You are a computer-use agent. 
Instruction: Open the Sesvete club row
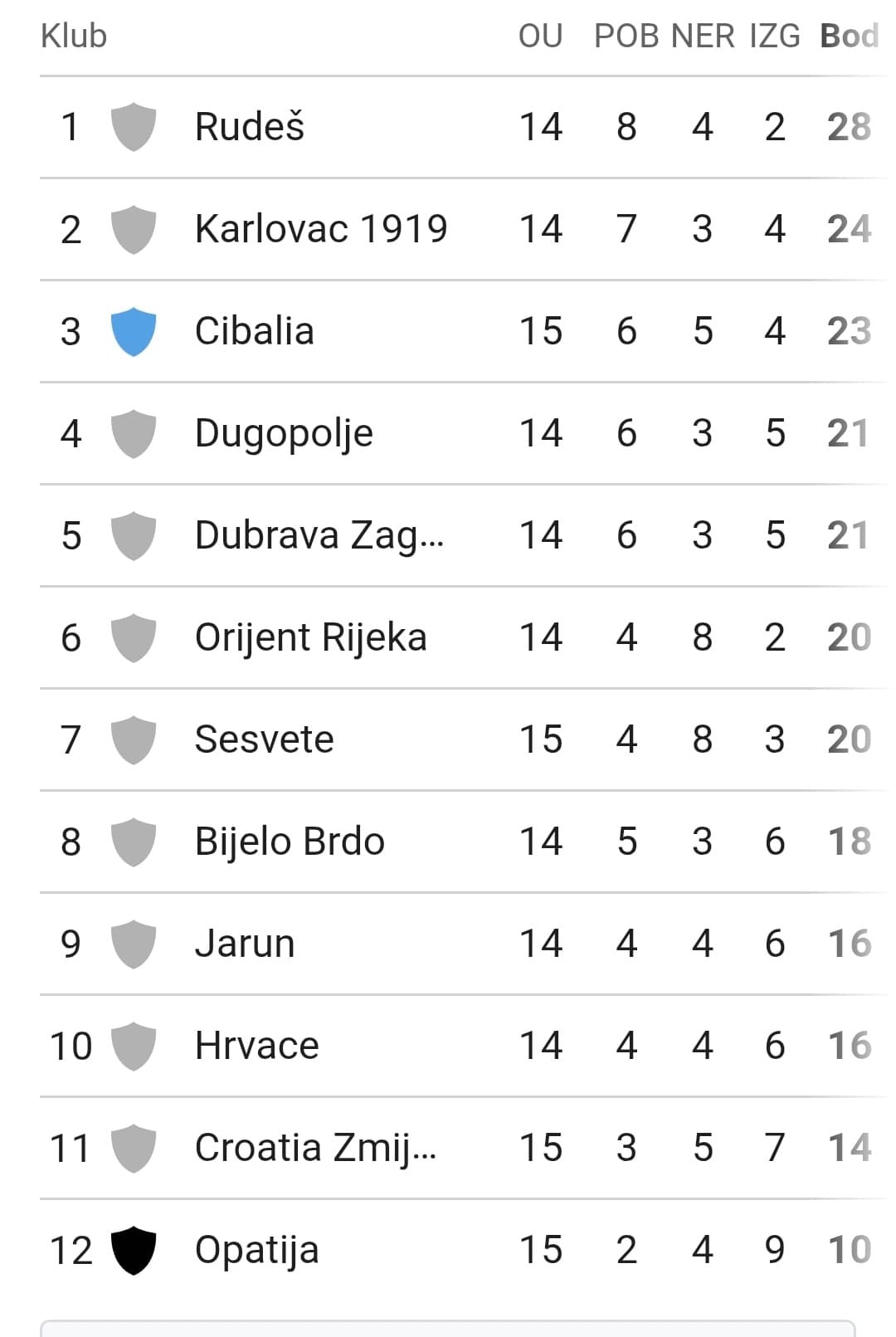264,739
